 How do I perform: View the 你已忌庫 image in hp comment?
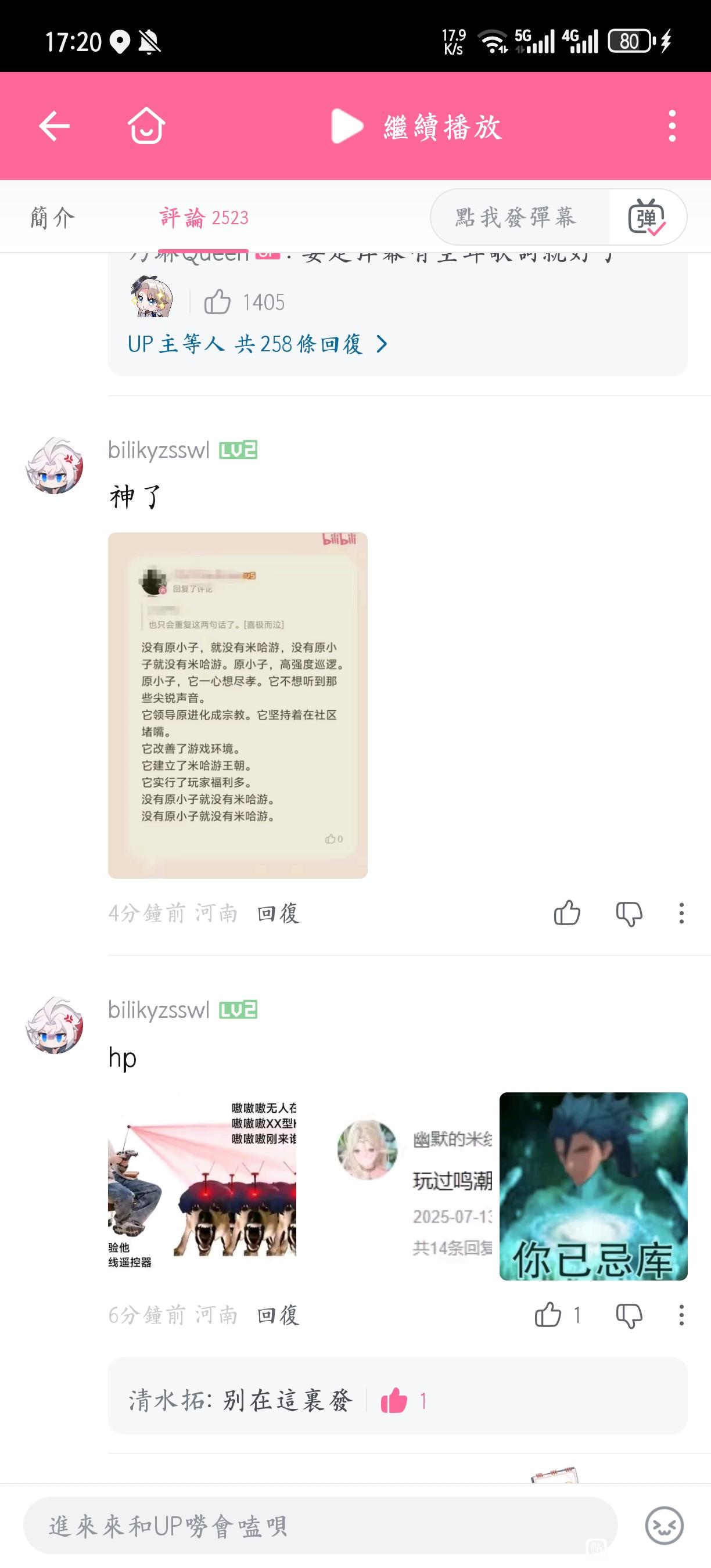tap(593, 1186)
